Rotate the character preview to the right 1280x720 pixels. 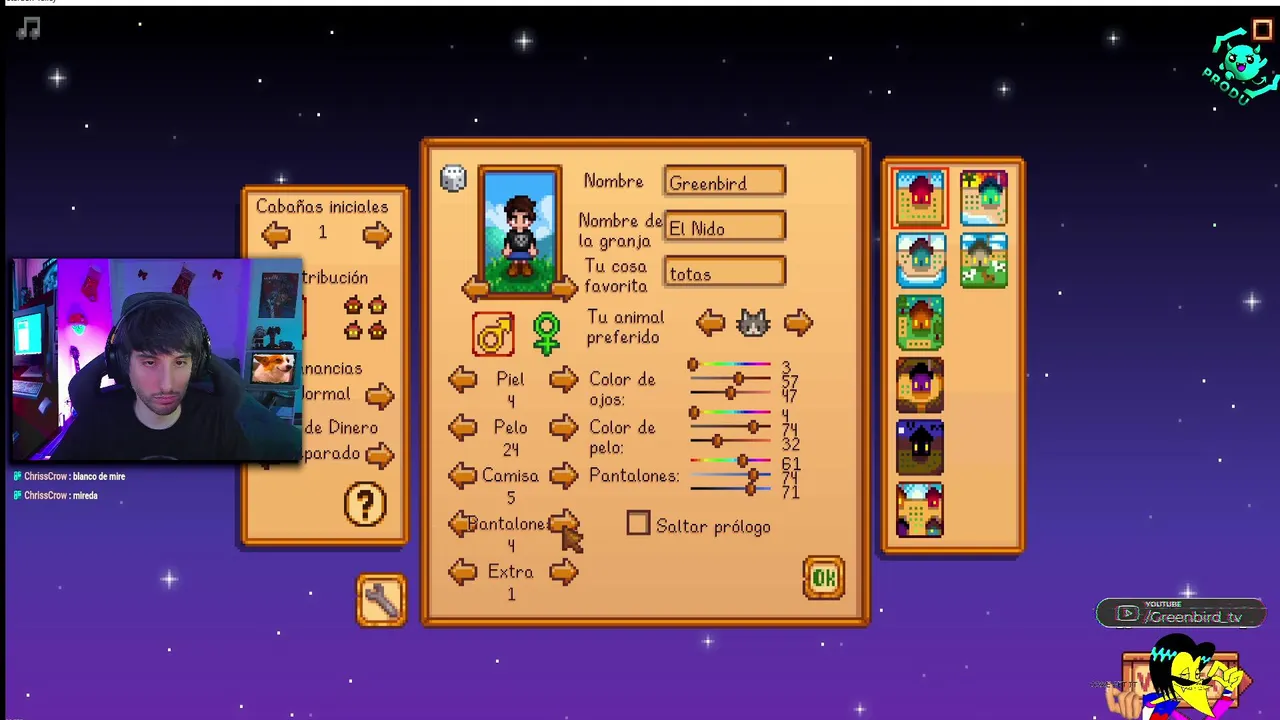pyautogui.click(x=564, y=289)
